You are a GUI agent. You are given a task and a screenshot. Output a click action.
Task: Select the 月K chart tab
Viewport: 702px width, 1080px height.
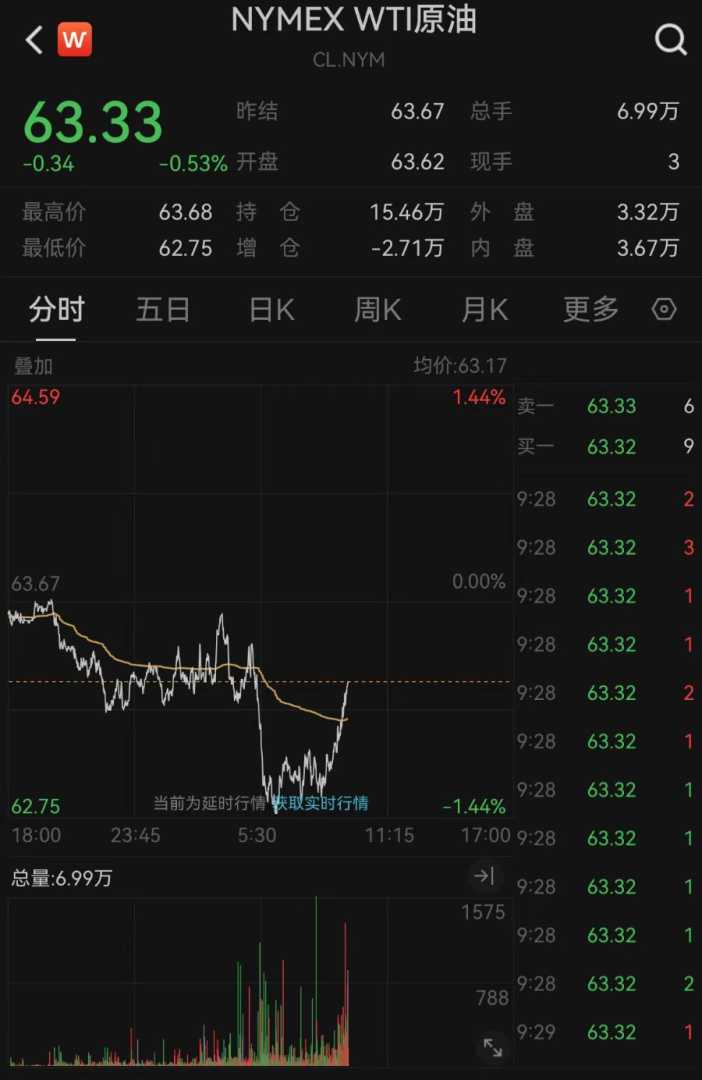click(484, 310)
